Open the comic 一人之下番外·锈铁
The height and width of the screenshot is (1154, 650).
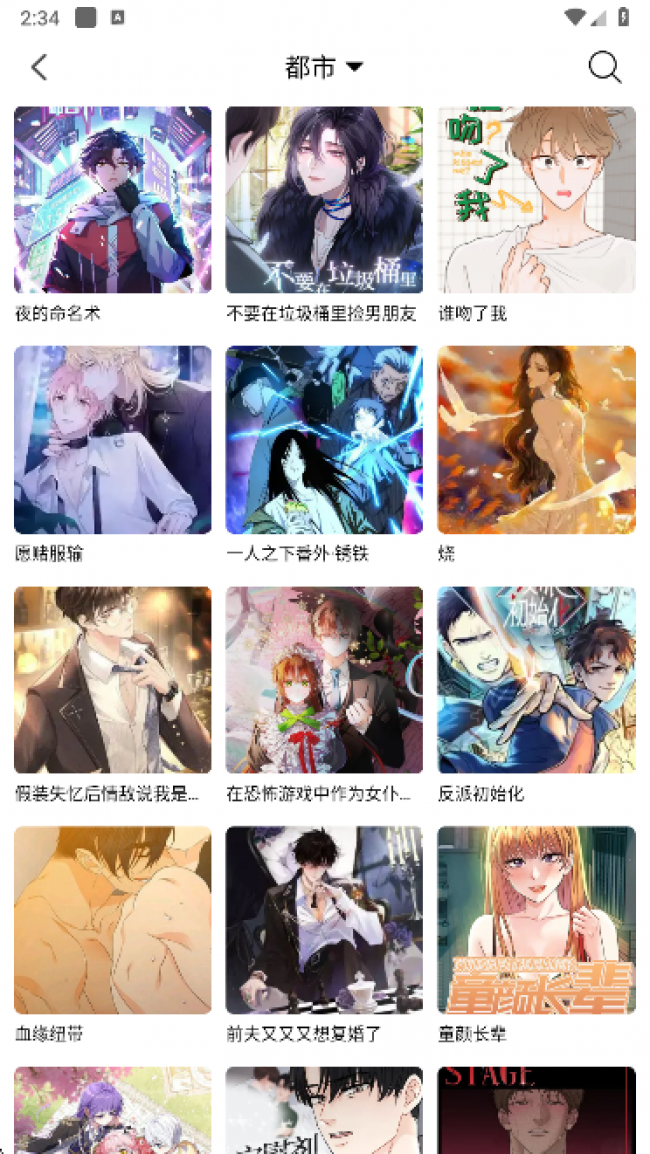click(x=324, y=440)
